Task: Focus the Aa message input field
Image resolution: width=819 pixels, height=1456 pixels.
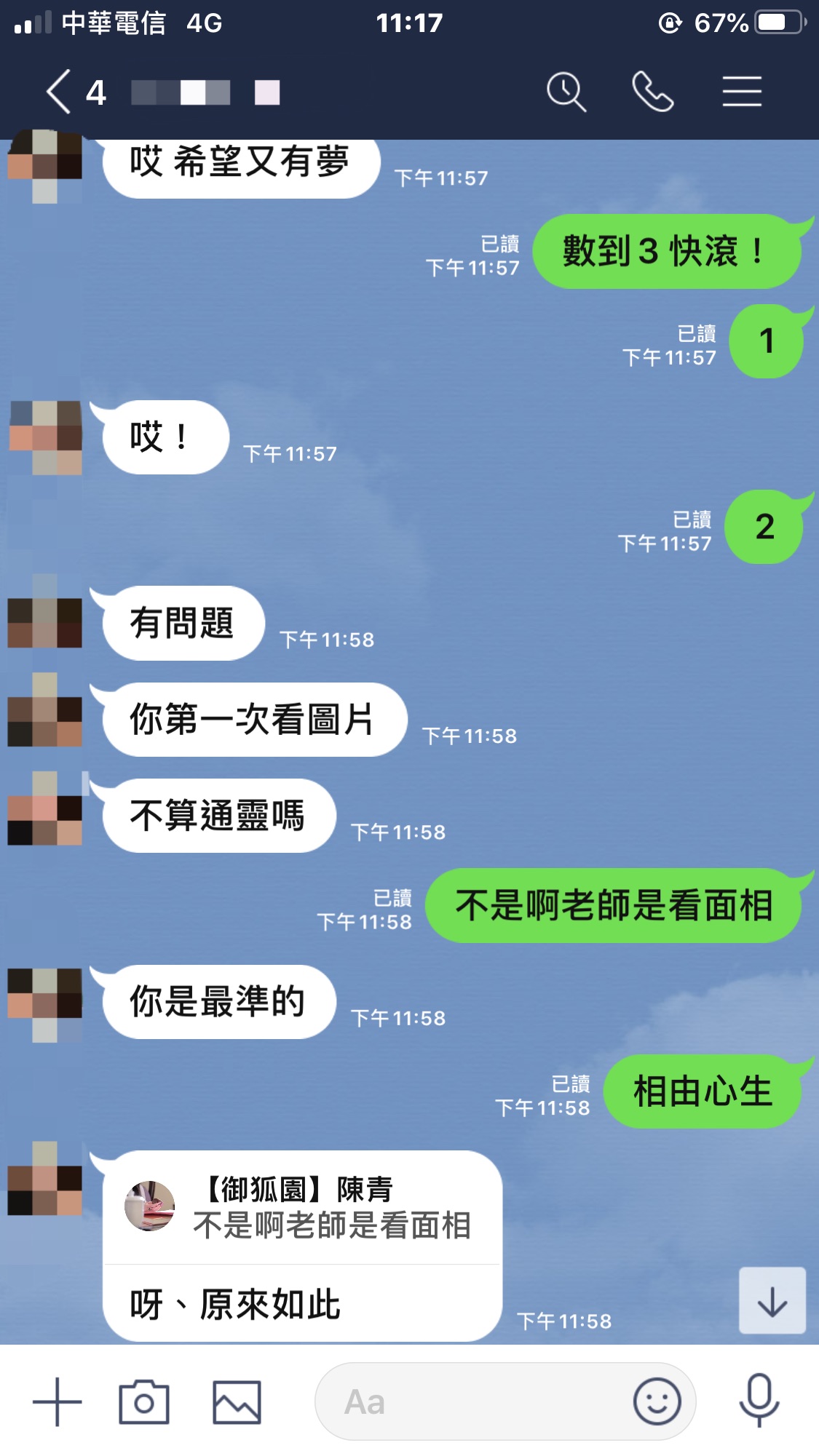Action: point(473,1401)
